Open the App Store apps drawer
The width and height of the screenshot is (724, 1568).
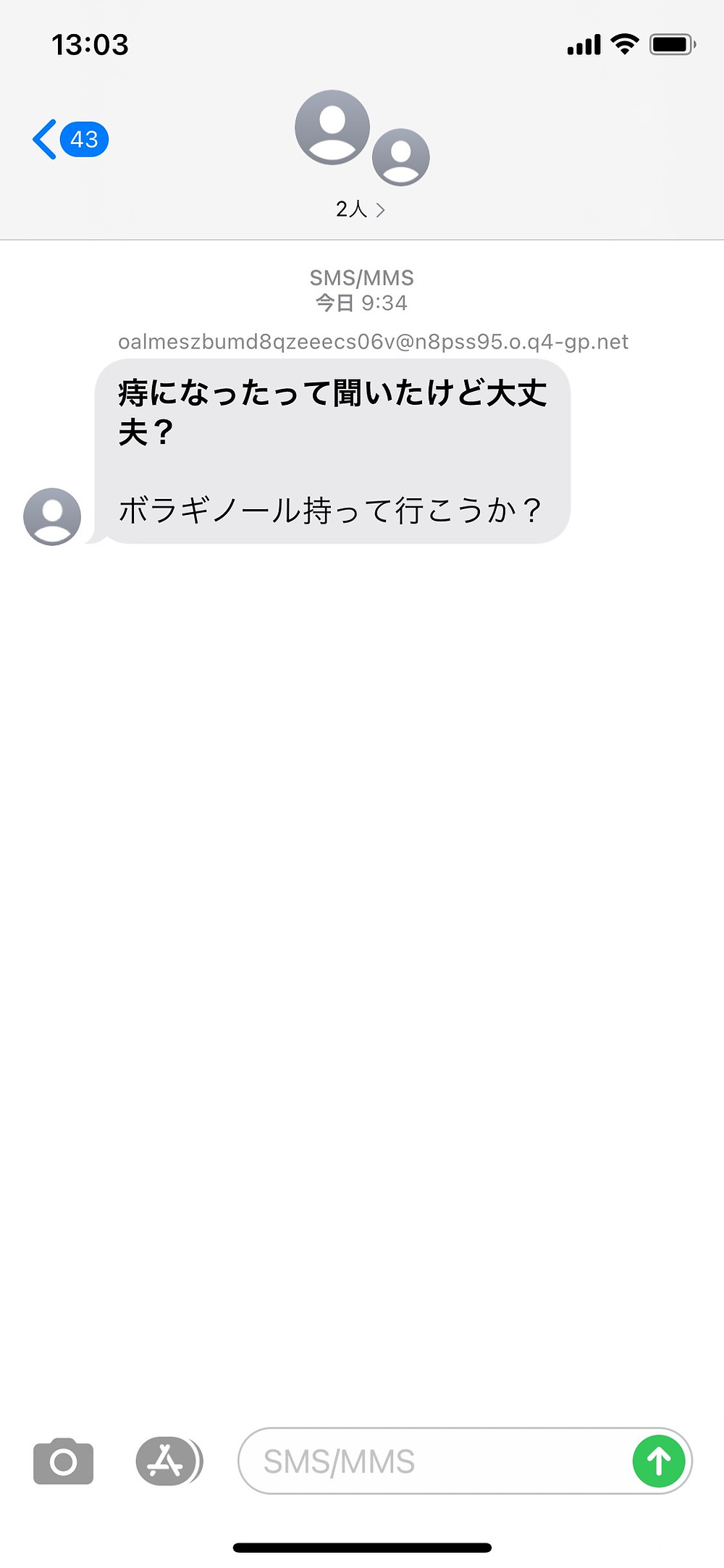point(169,1462)
